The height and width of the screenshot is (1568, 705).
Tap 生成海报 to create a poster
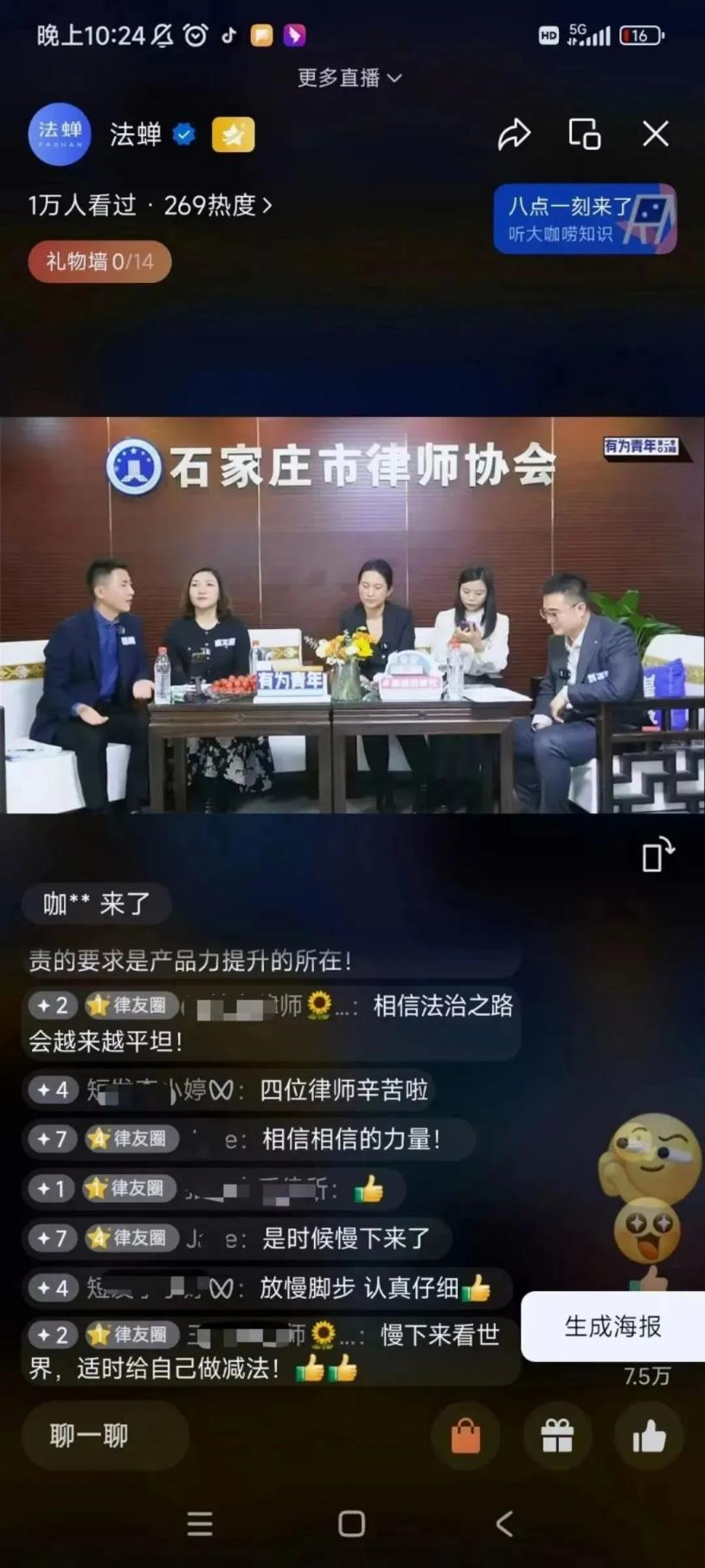point(612,1326)
